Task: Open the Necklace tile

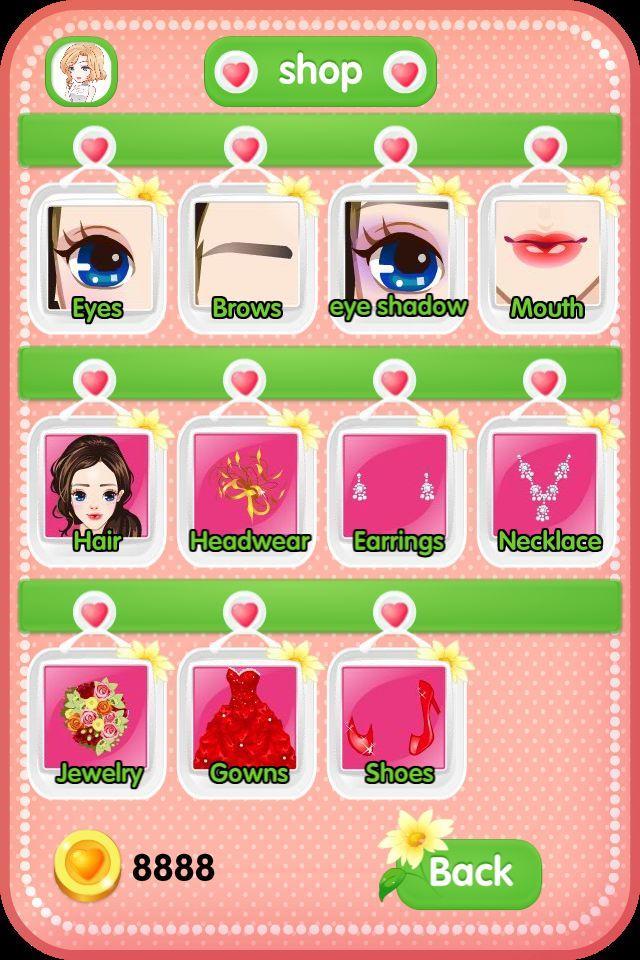Action: 546,490
